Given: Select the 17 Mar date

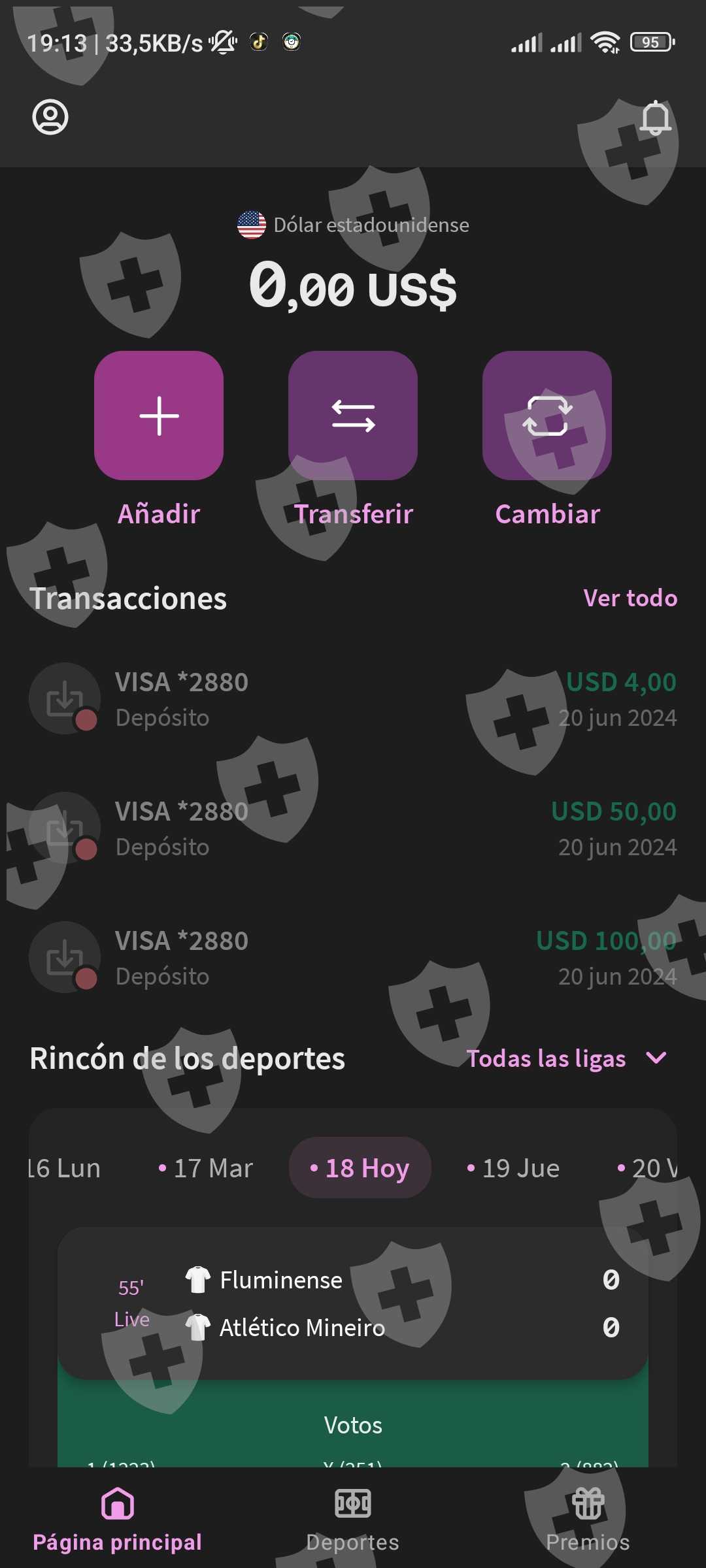Looking at the screenshot, I should tap(206, 1168).
